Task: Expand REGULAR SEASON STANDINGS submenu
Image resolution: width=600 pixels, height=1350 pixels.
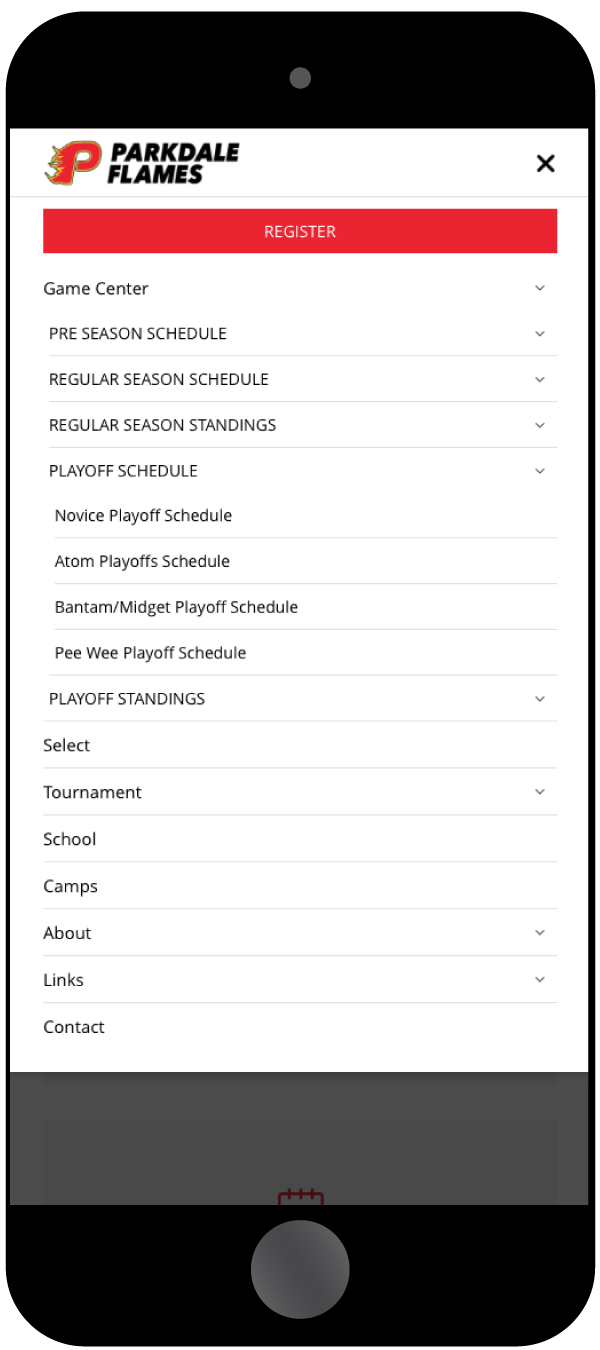Action: (x=540, y=425)
